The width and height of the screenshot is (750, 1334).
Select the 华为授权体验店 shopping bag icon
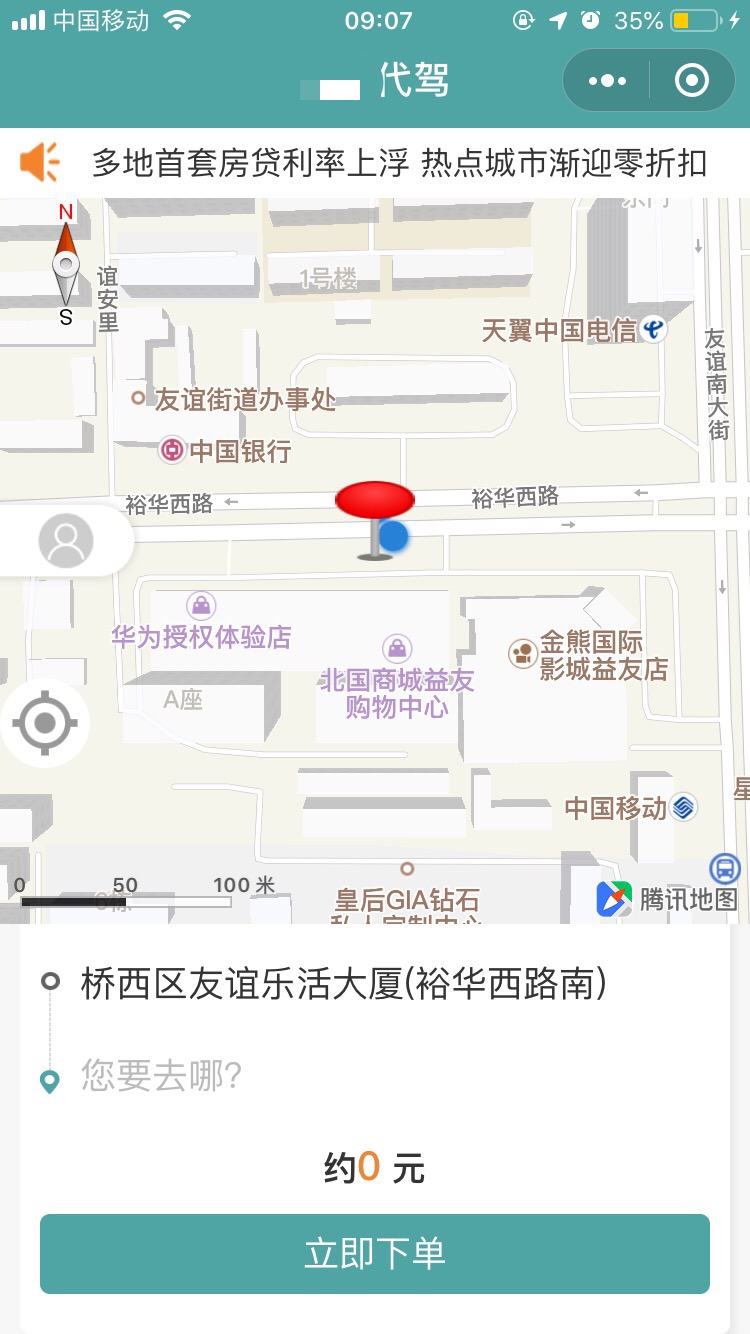pos(200,607)
